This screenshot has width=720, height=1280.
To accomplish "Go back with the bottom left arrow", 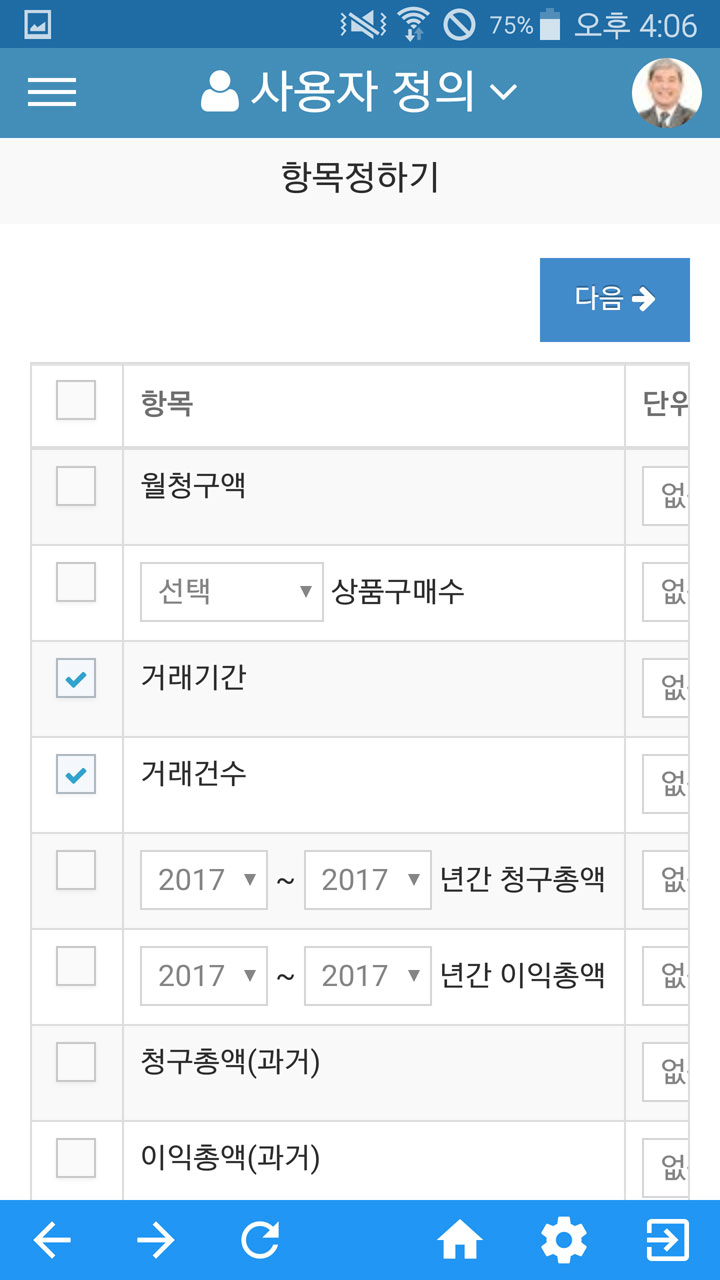I will tap(52, 1241).
